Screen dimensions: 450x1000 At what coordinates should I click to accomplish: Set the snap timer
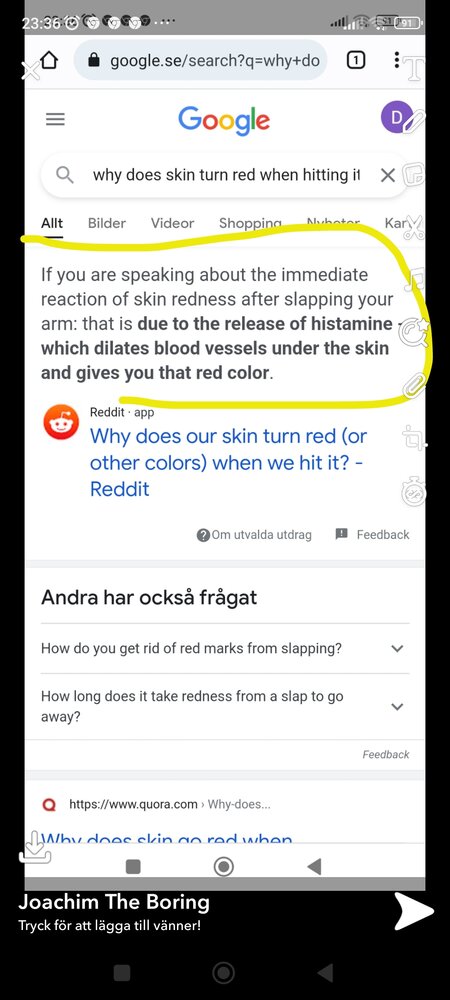[x=415, y=492]
